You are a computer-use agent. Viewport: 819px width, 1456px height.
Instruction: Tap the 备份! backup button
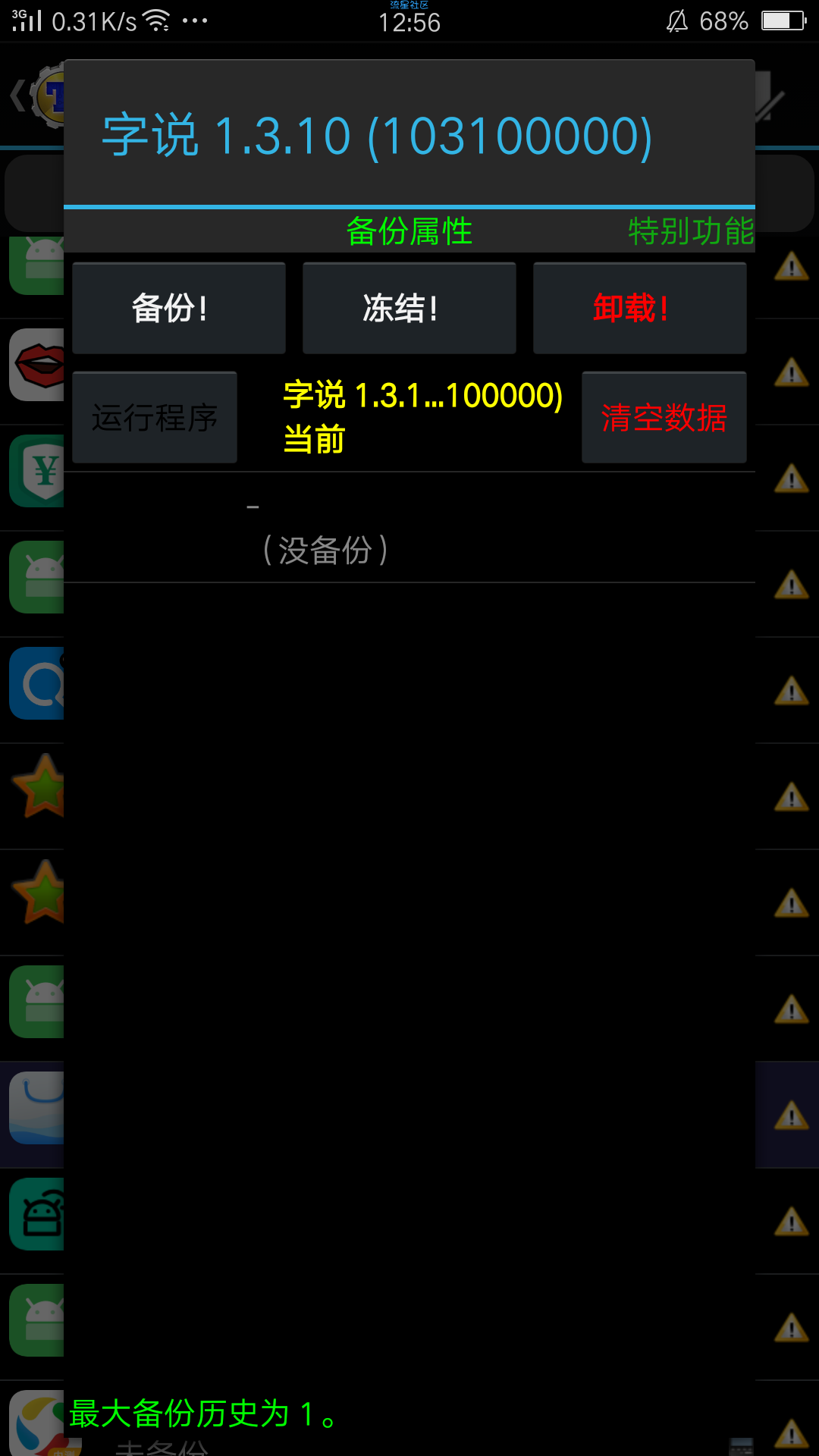(x=179, y=308)
